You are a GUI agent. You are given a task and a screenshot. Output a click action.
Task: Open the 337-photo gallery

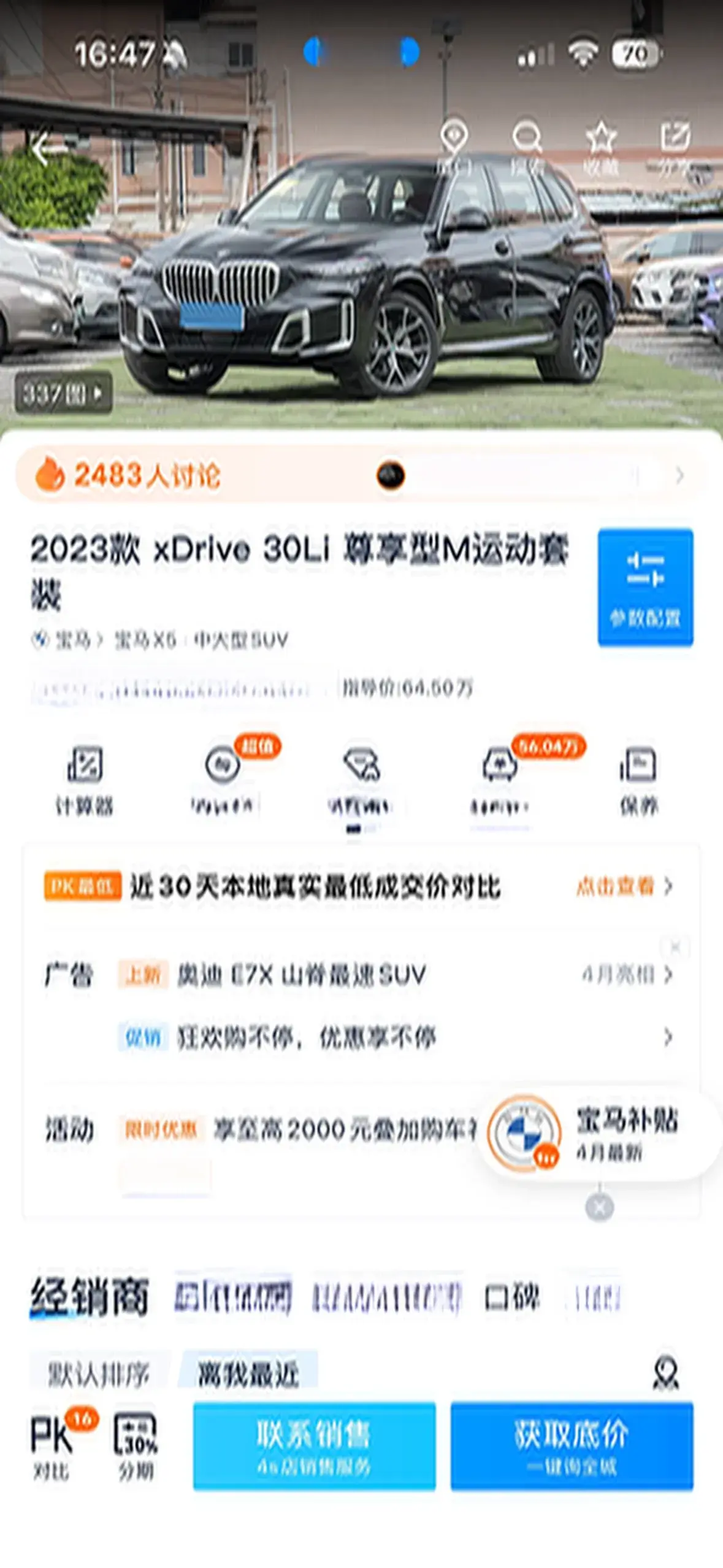63,393
